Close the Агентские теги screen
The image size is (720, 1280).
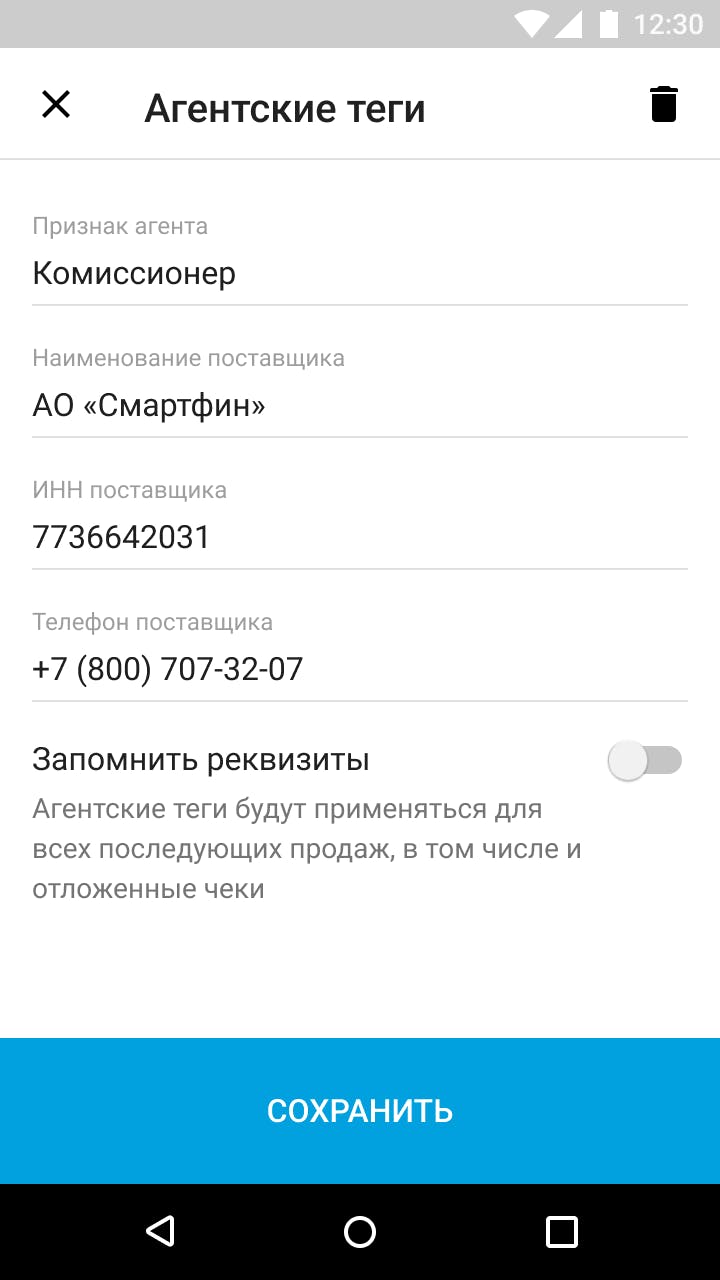(x=56, y=104)
